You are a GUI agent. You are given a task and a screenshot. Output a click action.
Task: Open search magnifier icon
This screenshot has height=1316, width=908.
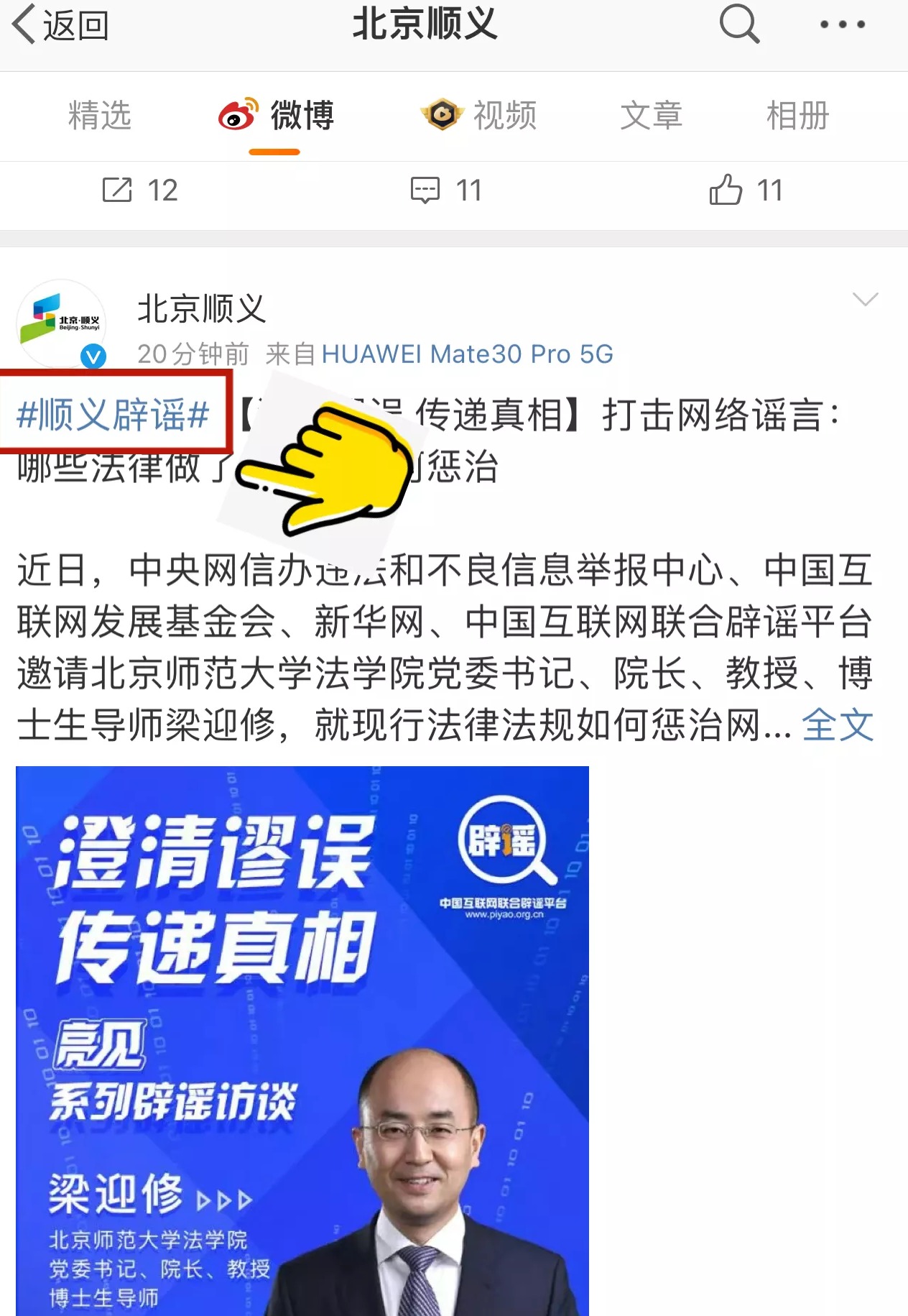(x=739, y=24)
